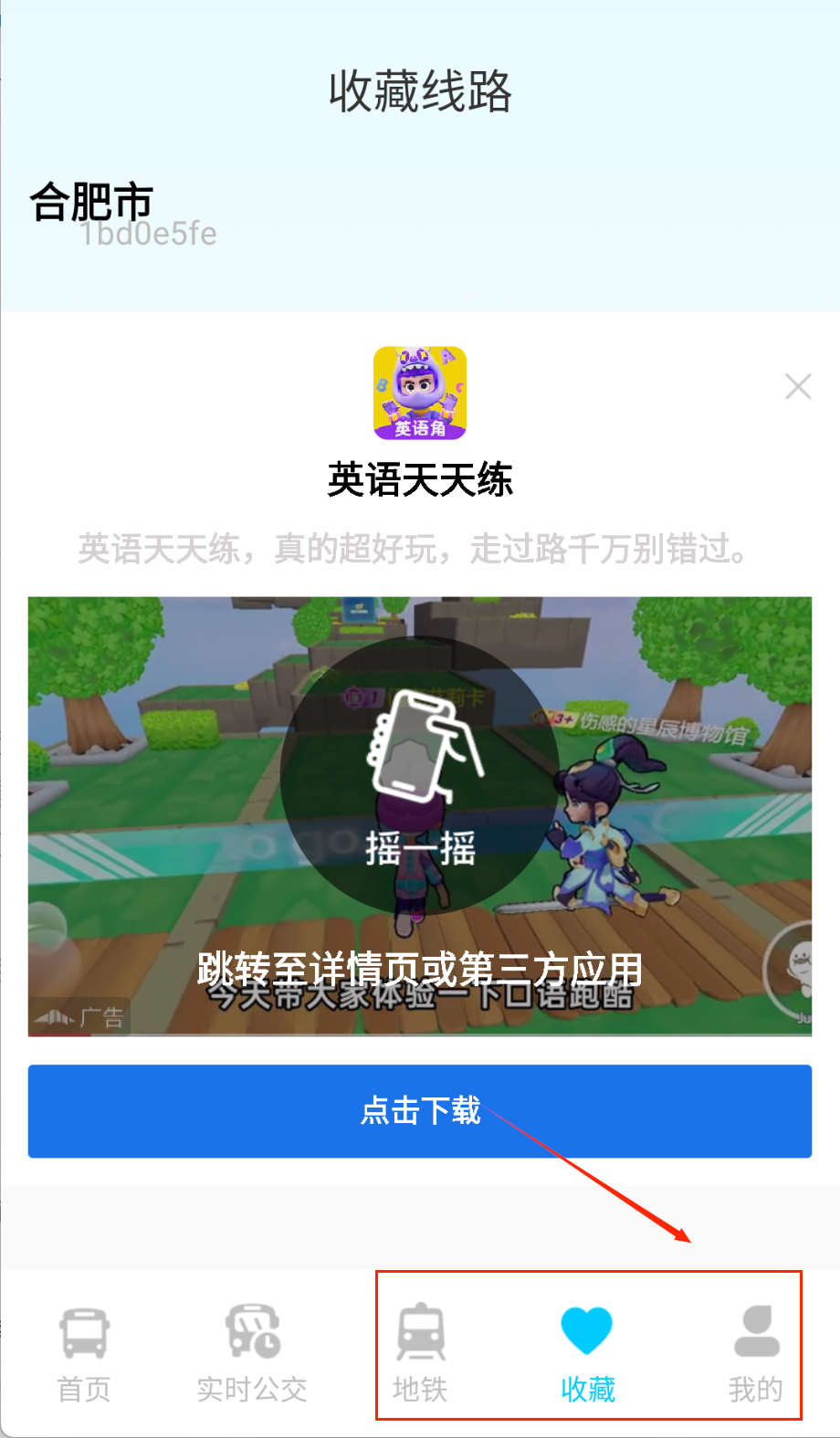Switch to the 实时公交 tab
Viewport: 840px width, 1438px height.
252,1353
